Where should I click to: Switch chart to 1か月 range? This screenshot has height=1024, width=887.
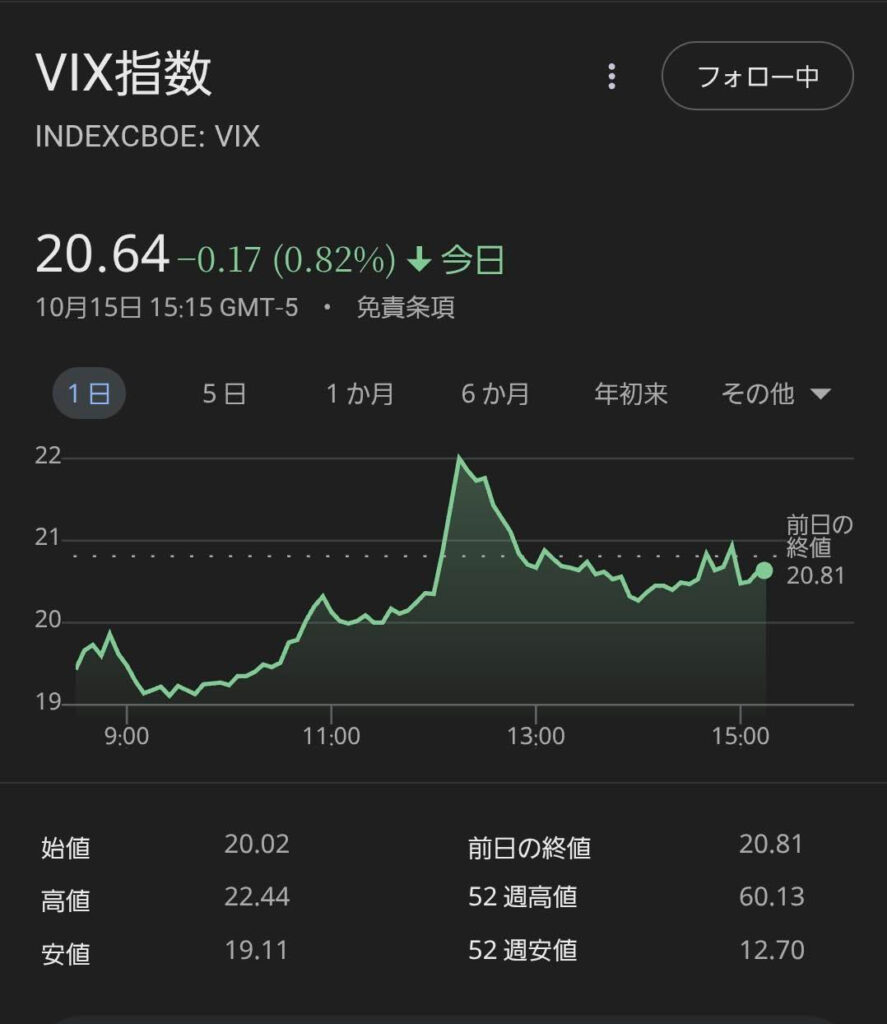coord(360,394)
